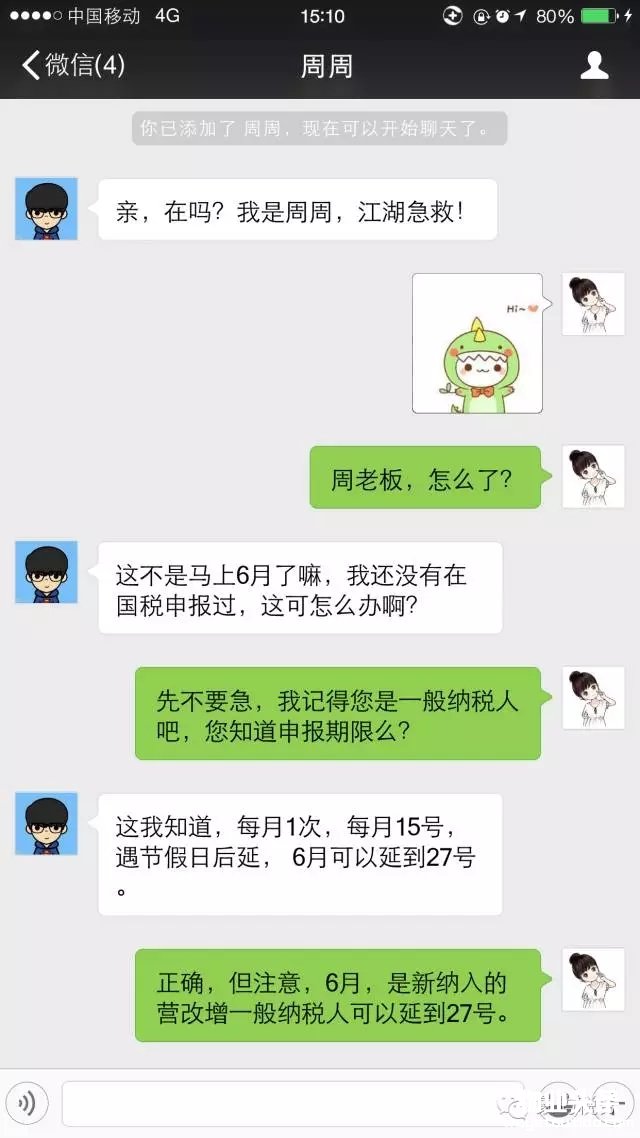The width and height of the screenshot is (640, 1138).
Task: Open my avatar beside 周老板，怎么了 message
Action: pyautogui.click(x=593, y=476)
